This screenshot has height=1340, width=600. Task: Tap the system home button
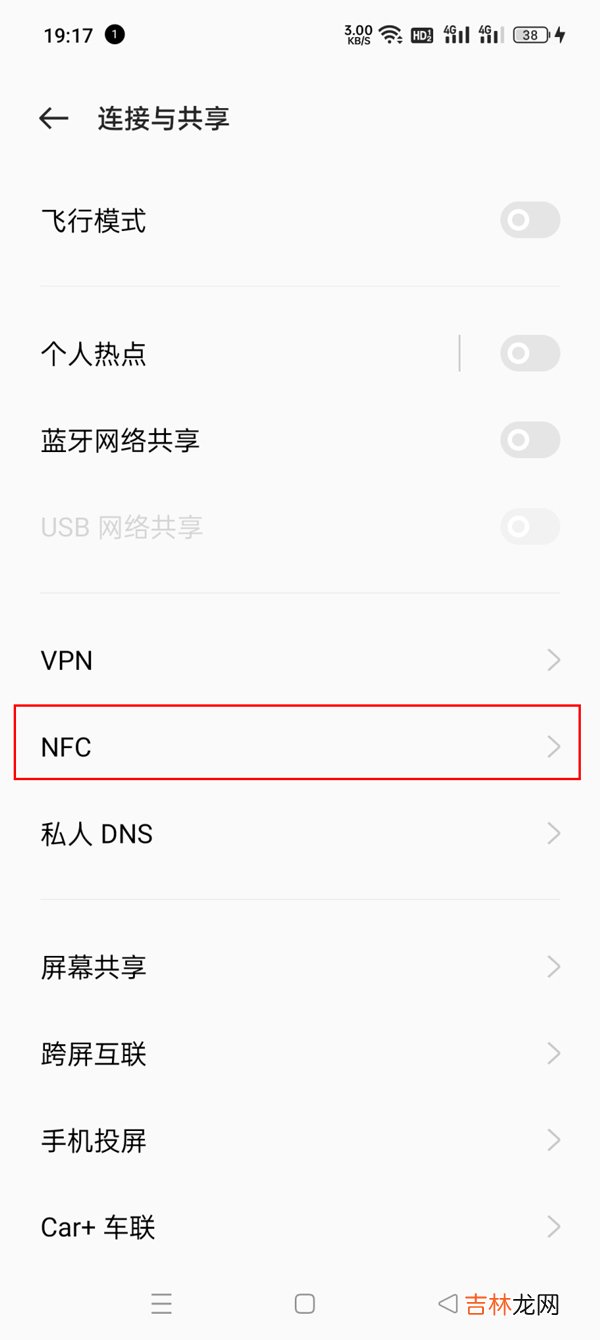point(305,1303)
